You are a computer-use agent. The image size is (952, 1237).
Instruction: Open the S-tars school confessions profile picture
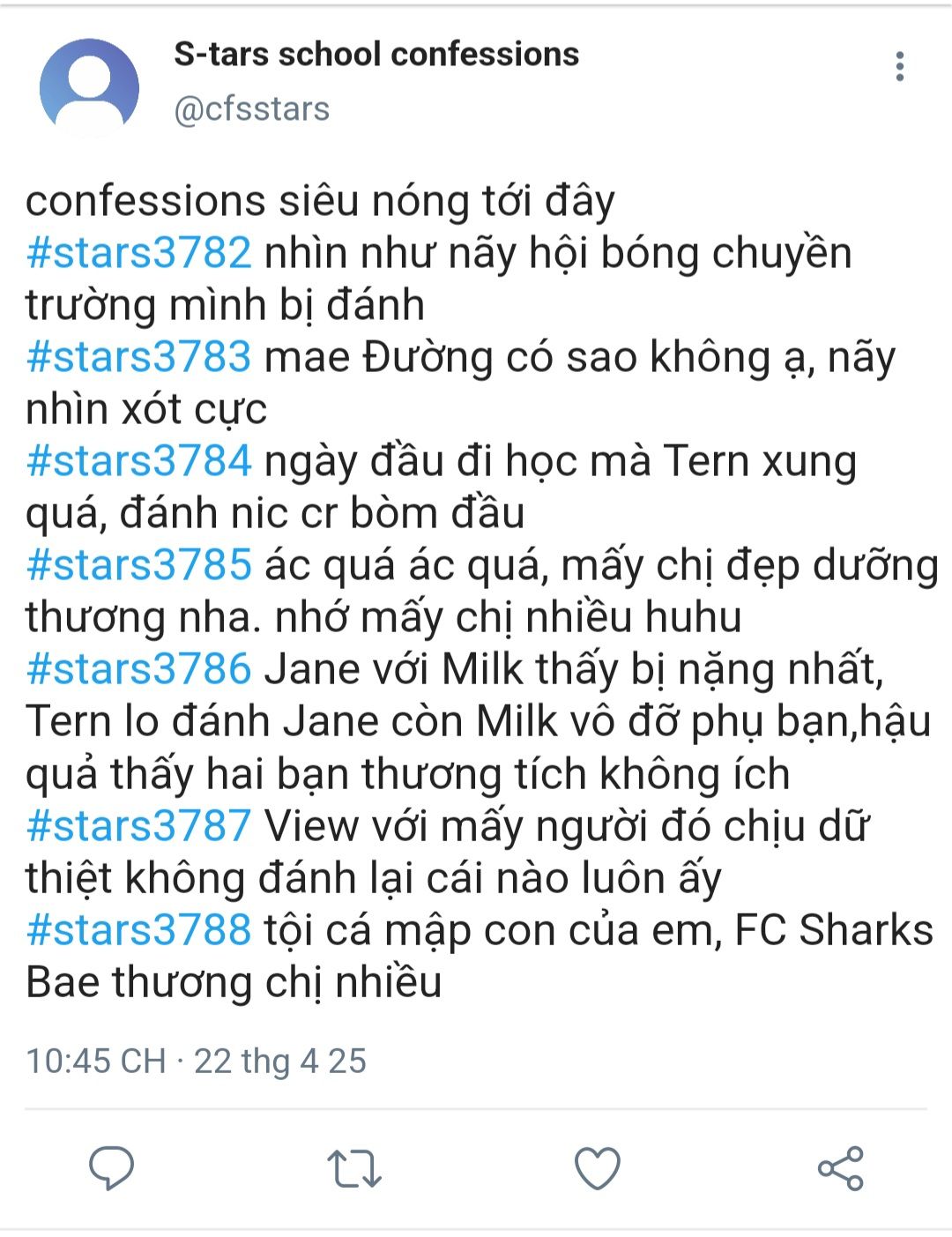(x=89, y=87)
